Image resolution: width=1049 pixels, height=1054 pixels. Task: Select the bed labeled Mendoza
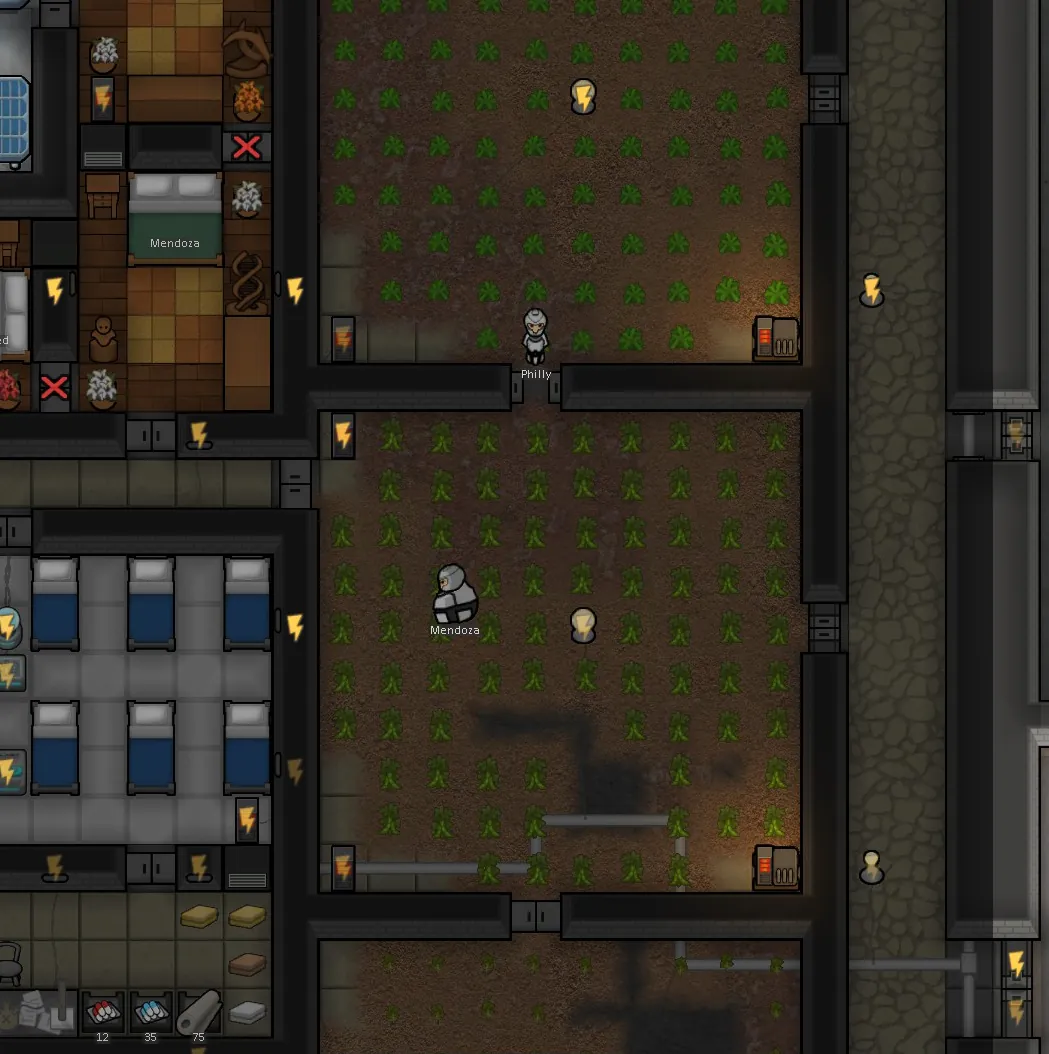tap(174, 220)
